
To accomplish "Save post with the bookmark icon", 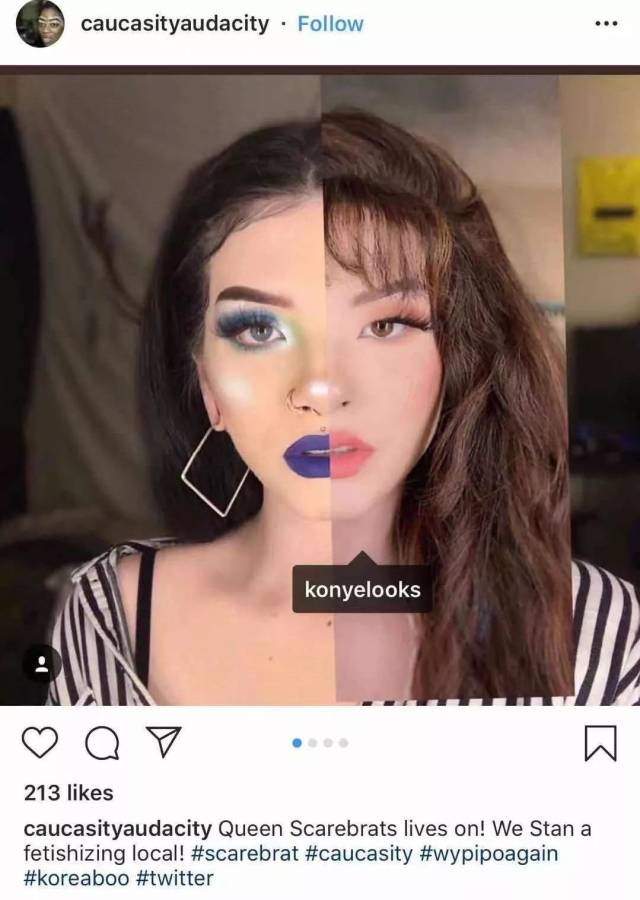I will click(600, 743).
